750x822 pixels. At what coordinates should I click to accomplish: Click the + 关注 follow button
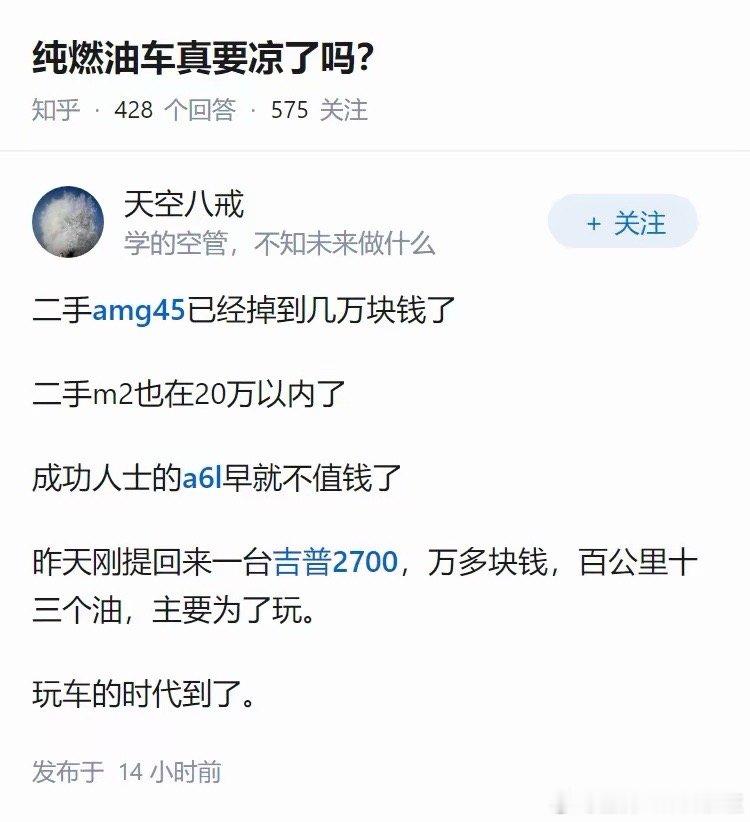click(622, 223)
